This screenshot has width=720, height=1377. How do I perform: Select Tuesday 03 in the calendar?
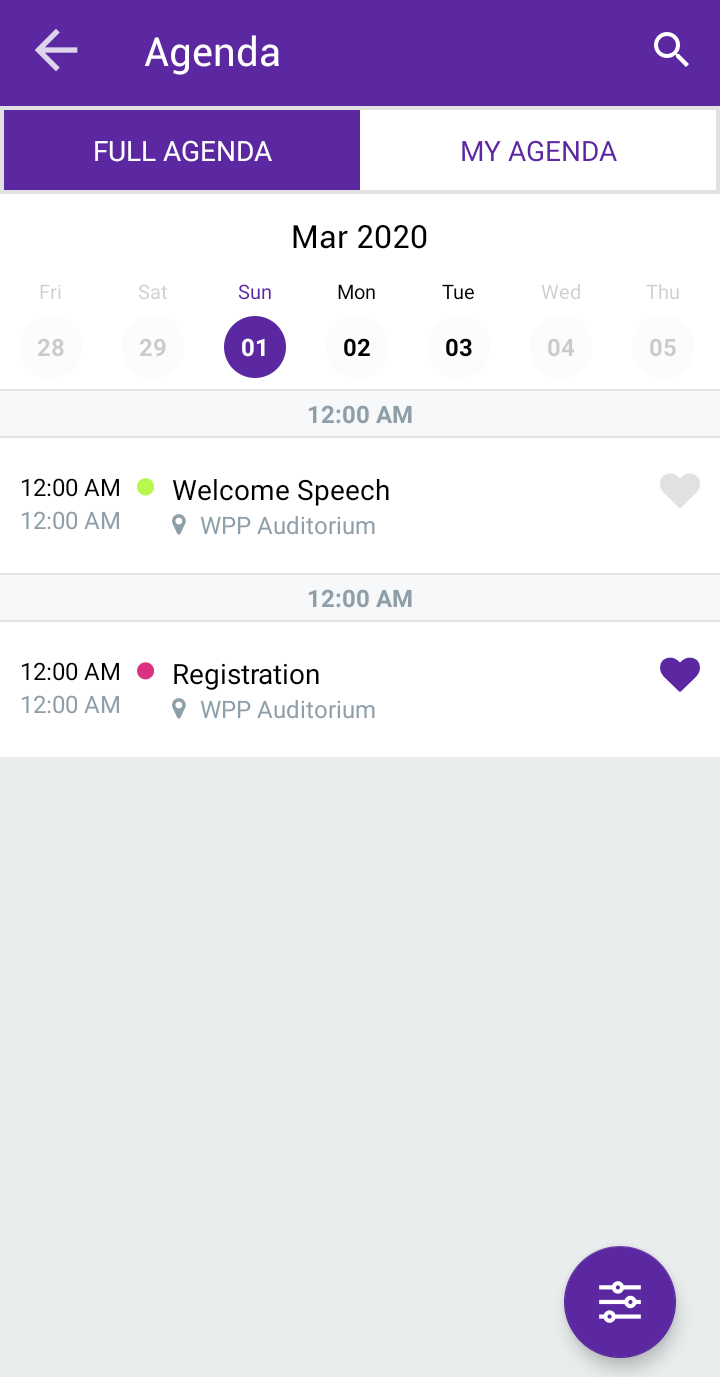[459, 347]
